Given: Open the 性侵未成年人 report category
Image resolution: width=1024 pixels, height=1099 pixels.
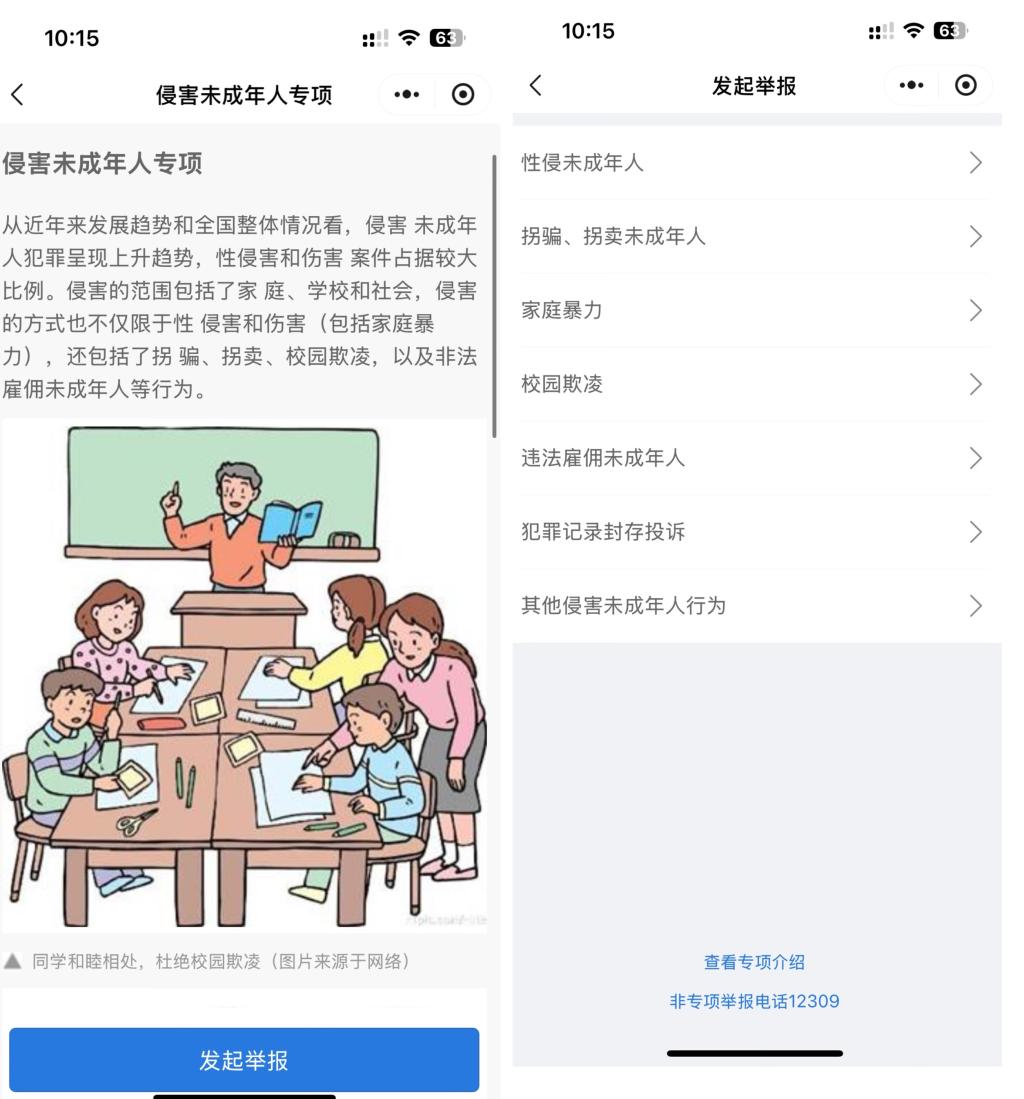Looking at the screenshot, I should [755, 163].
